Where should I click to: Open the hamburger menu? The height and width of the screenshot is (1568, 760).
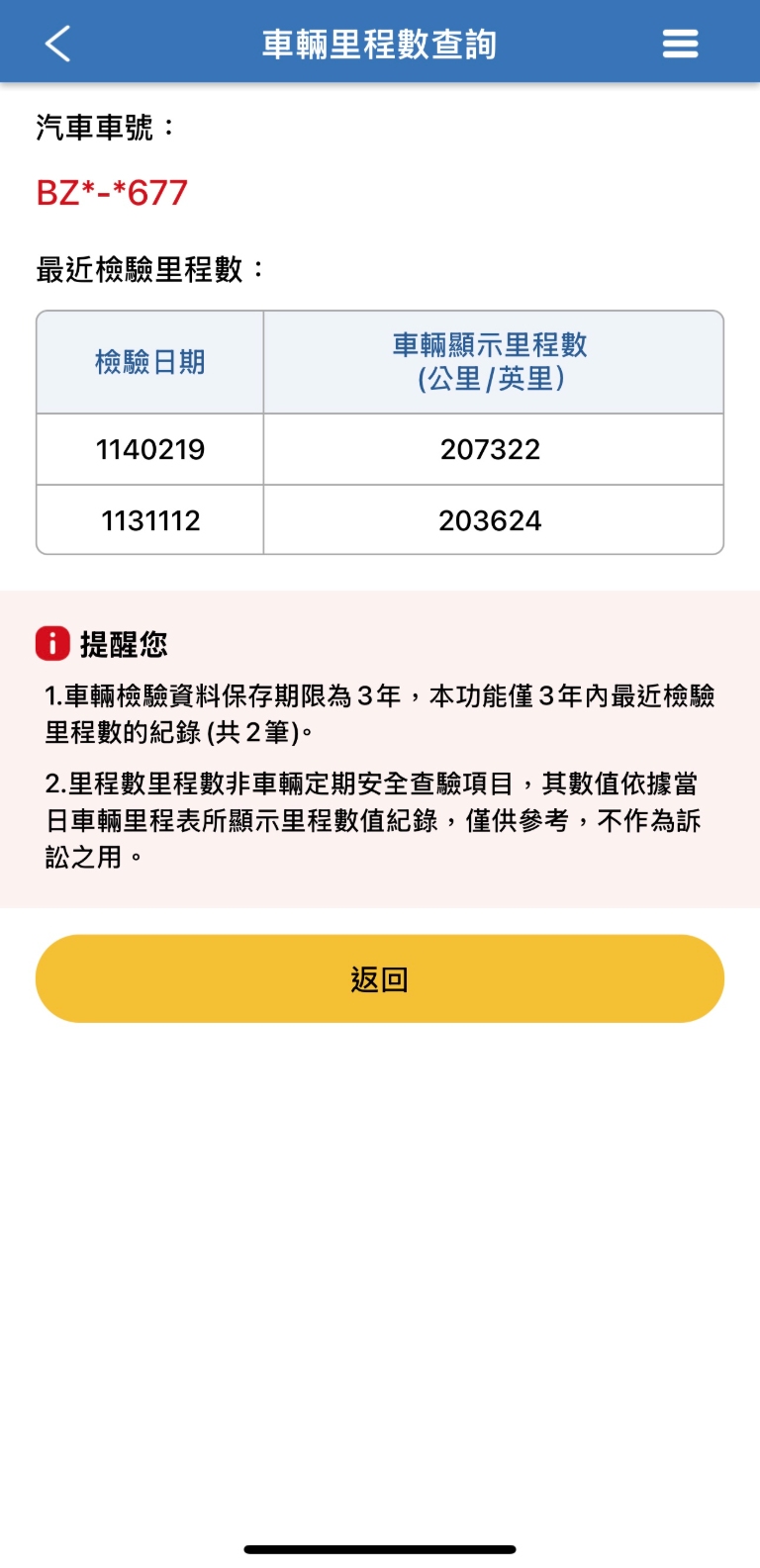pos(680,44)
